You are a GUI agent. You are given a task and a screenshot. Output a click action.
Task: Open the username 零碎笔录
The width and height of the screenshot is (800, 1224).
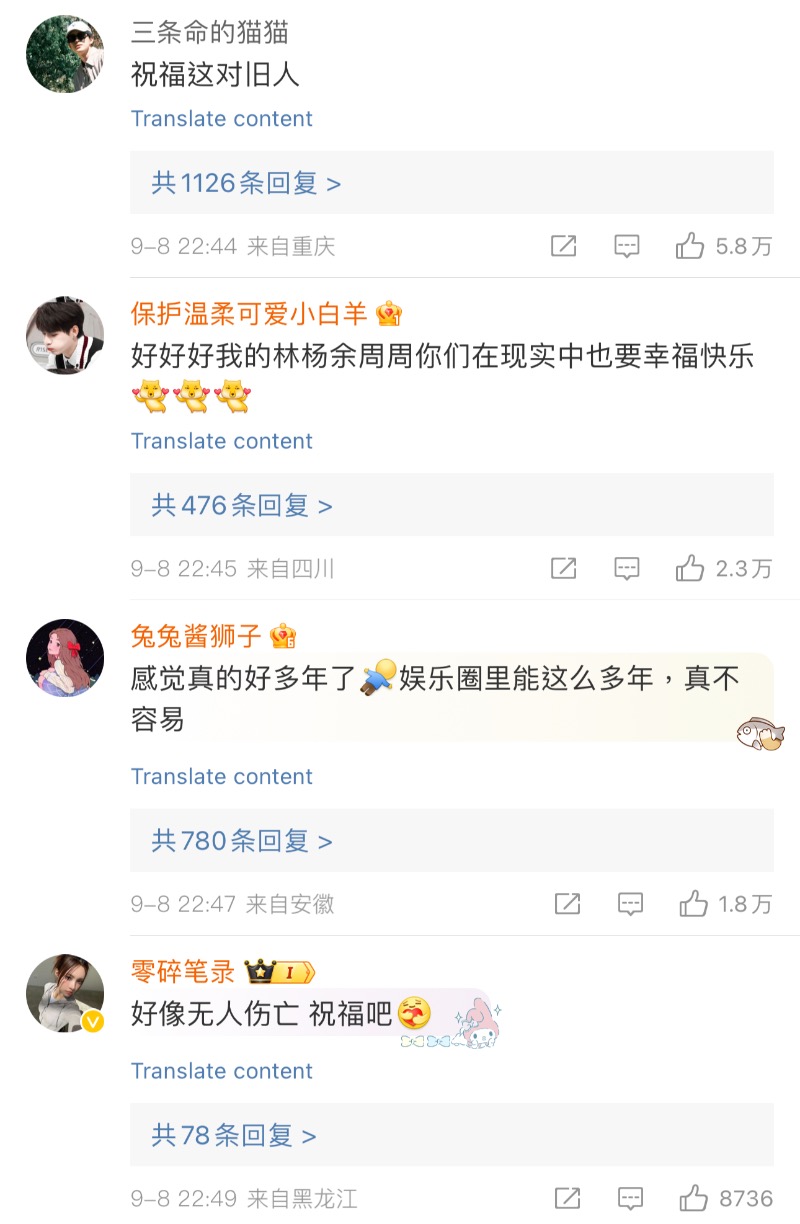(x=183, y=971)
